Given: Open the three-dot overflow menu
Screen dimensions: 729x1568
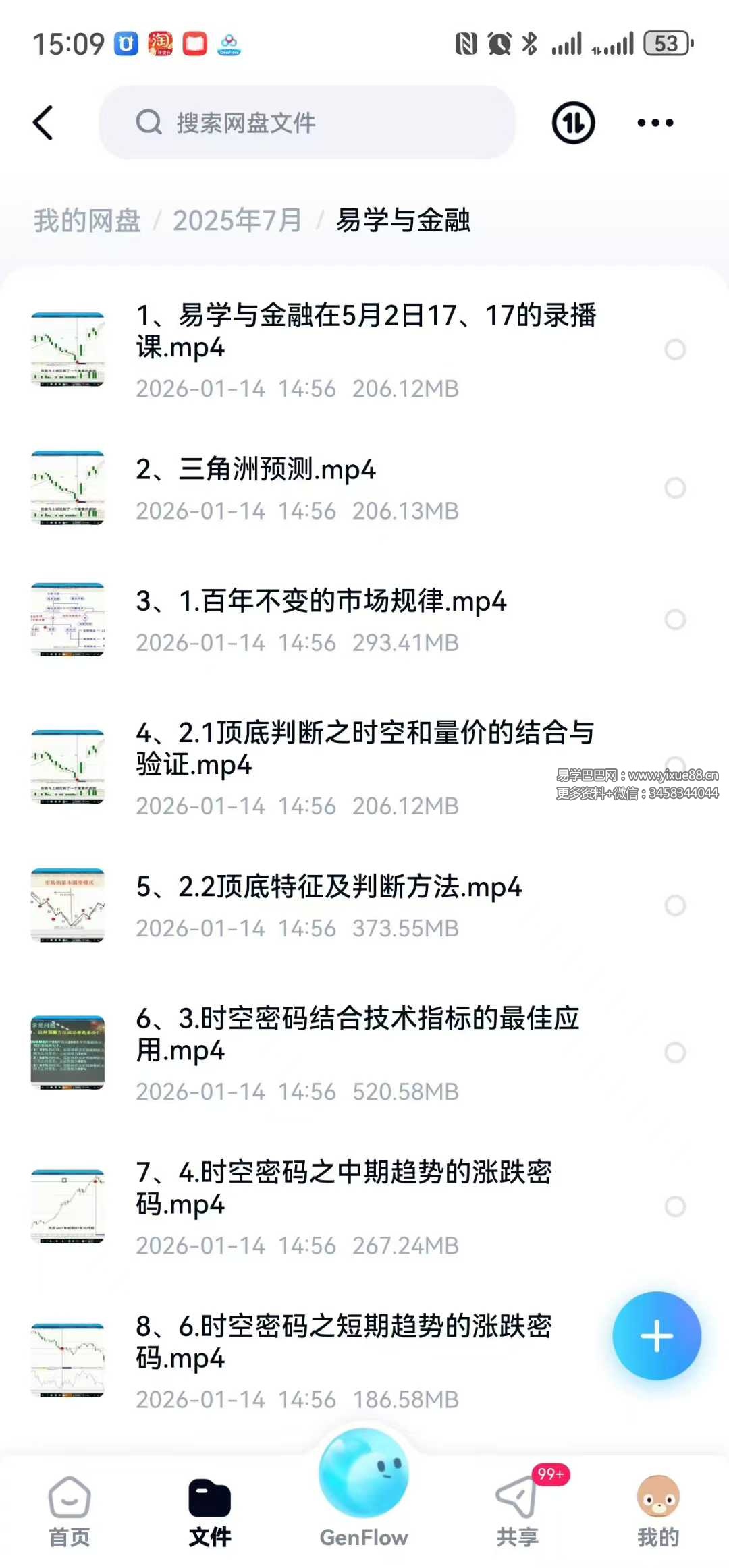Looking at the screenshot, I should (655, 123).
